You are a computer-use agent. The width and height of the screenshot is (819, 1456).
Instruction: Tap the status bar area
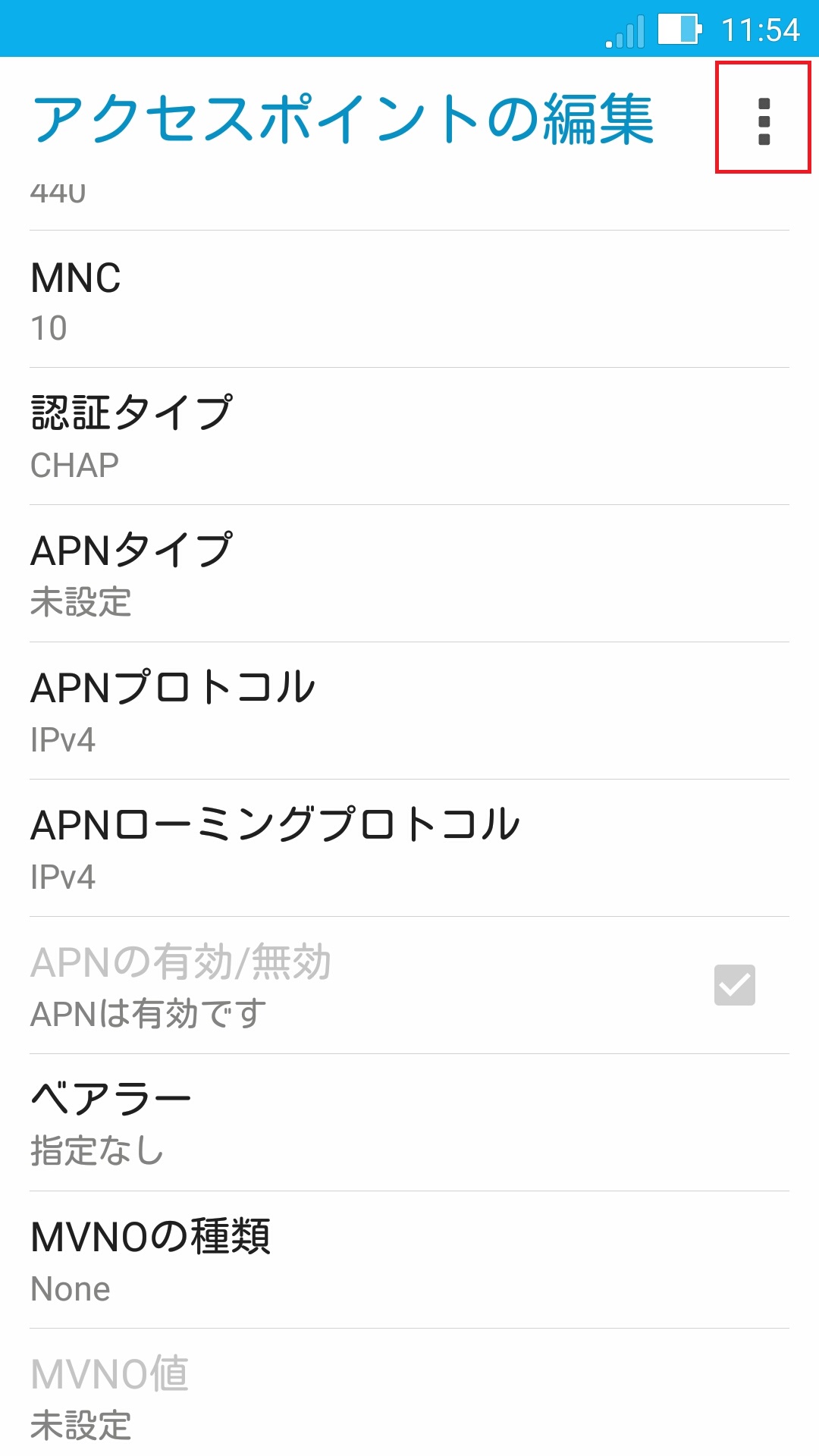[409, 29]
